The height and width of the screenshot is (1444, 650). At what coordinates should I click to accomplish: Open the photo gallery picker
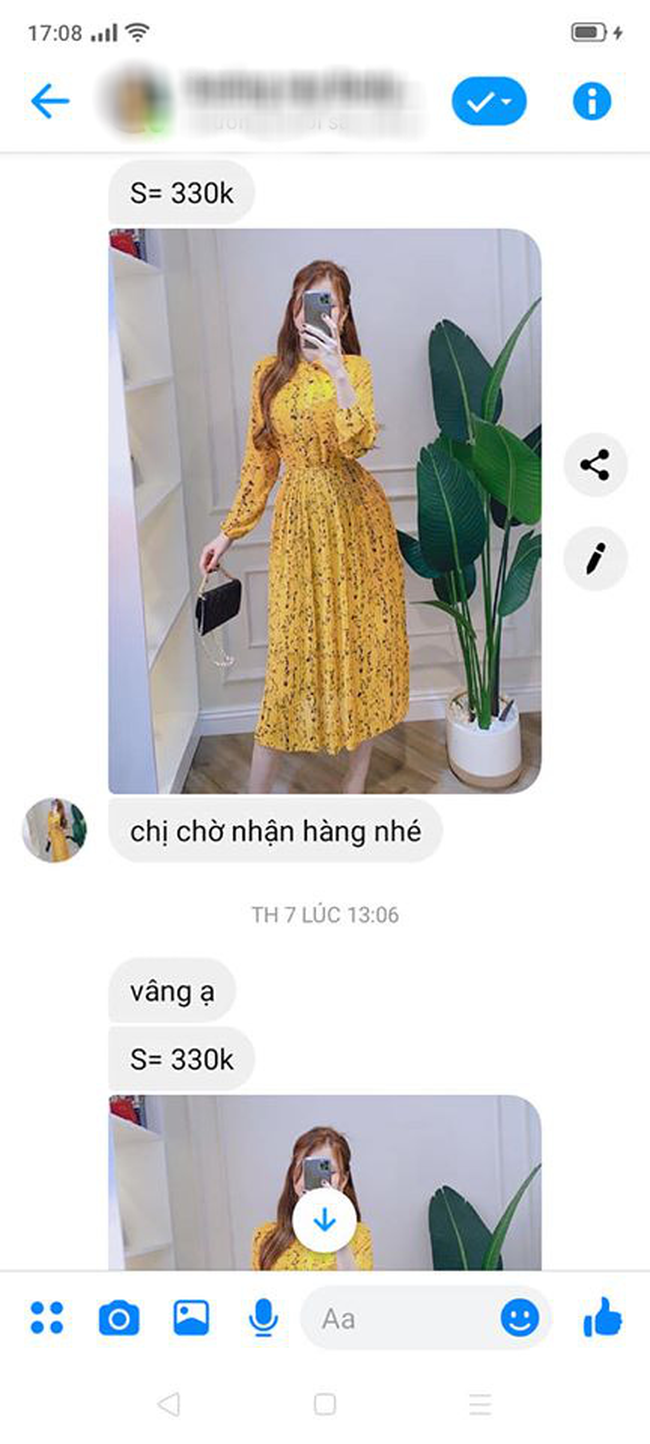pyautogui.click(x=191, y=1318)
